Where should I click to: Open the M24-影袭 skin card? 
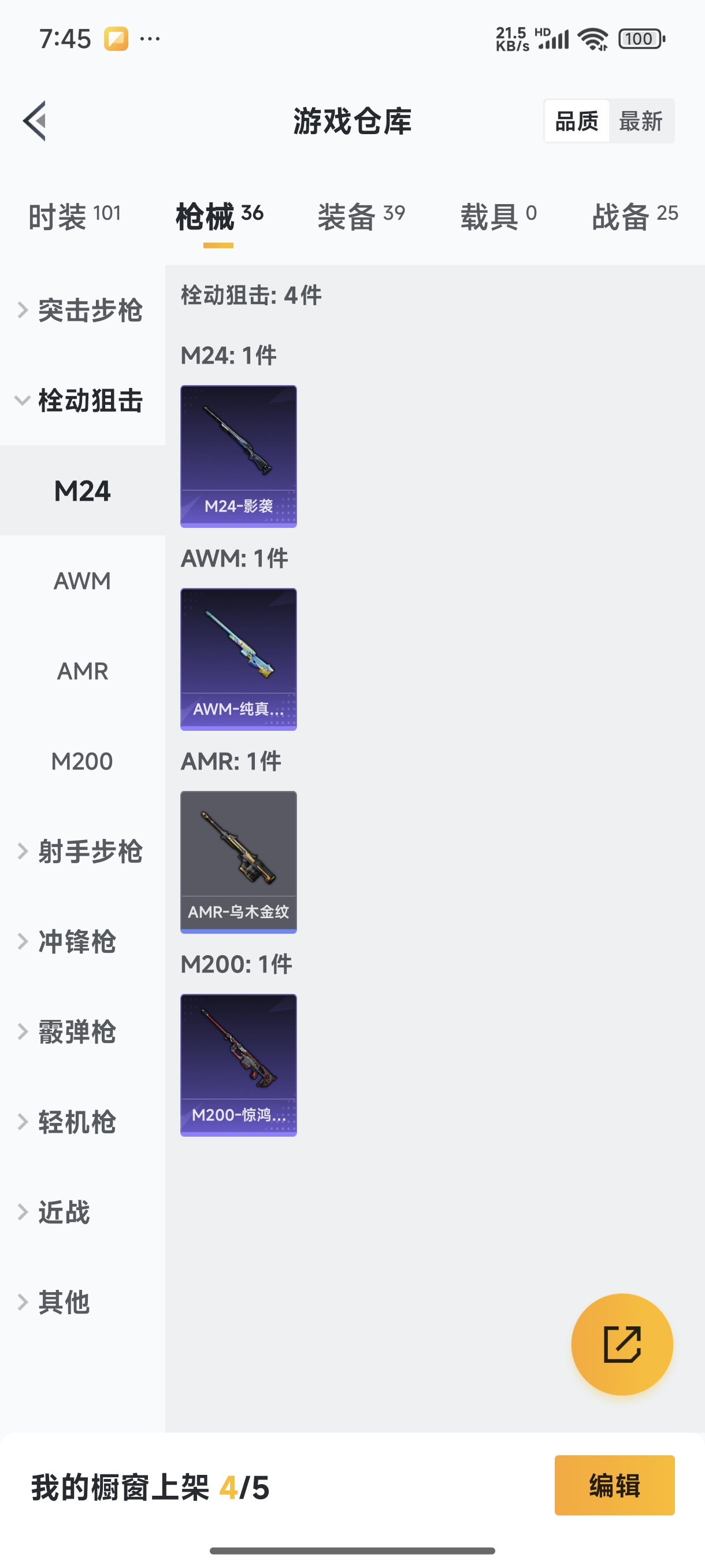pos(239,457)
